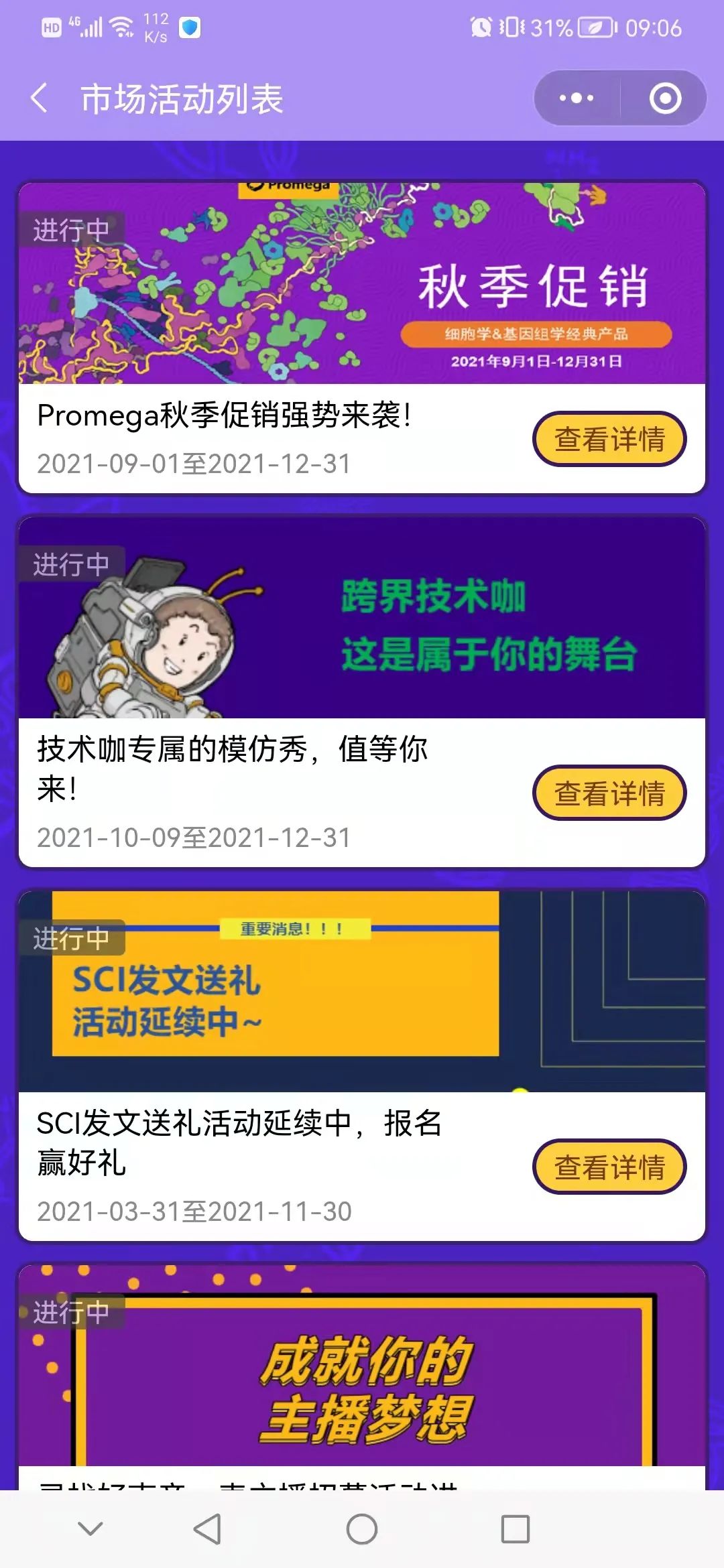Open the SCI发文送礼 banner card

click(362, 992)
